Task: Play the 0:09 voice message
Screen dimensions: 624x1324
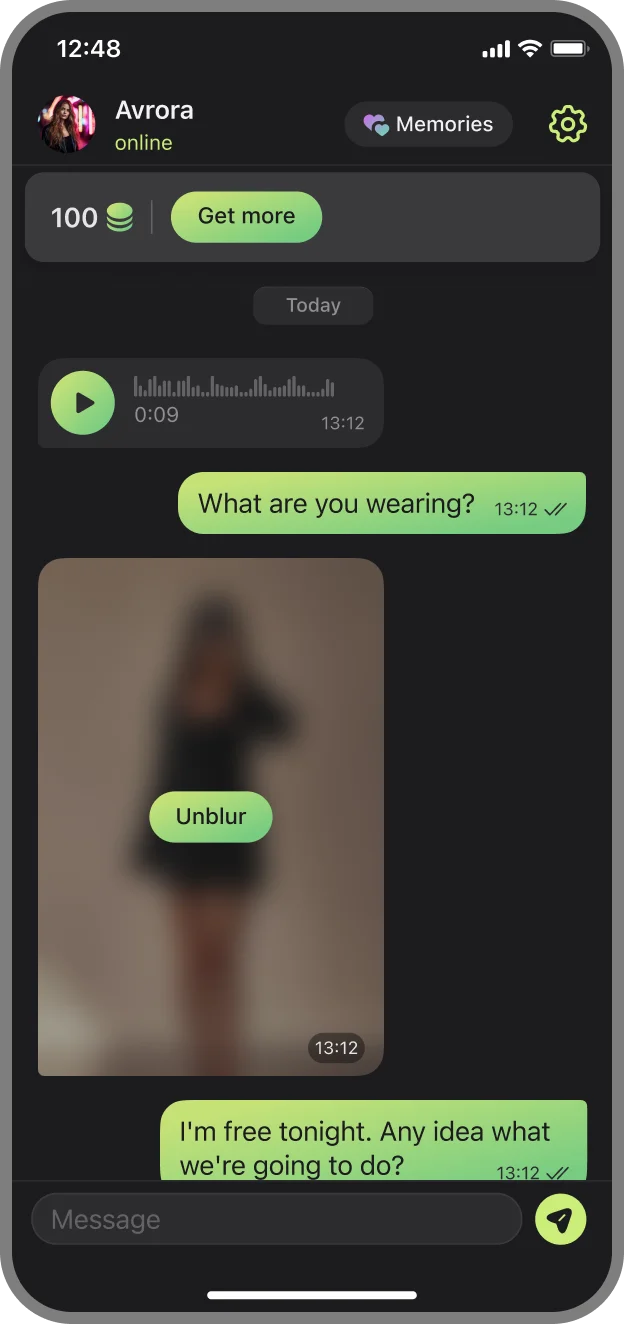Action: (83, 403)
